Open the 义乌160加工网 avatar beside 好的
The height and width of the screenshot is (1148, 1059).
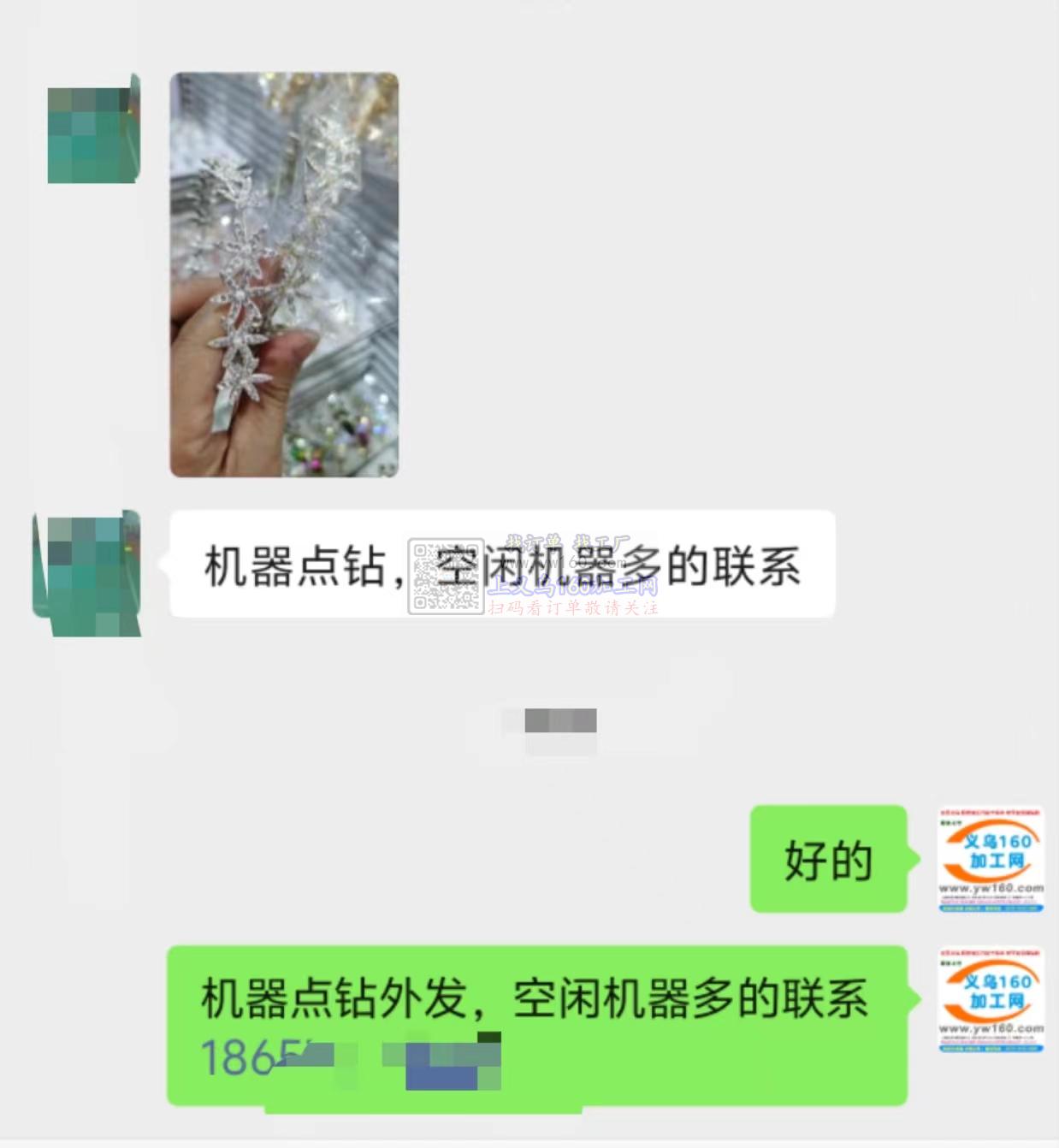pos(991,859)
